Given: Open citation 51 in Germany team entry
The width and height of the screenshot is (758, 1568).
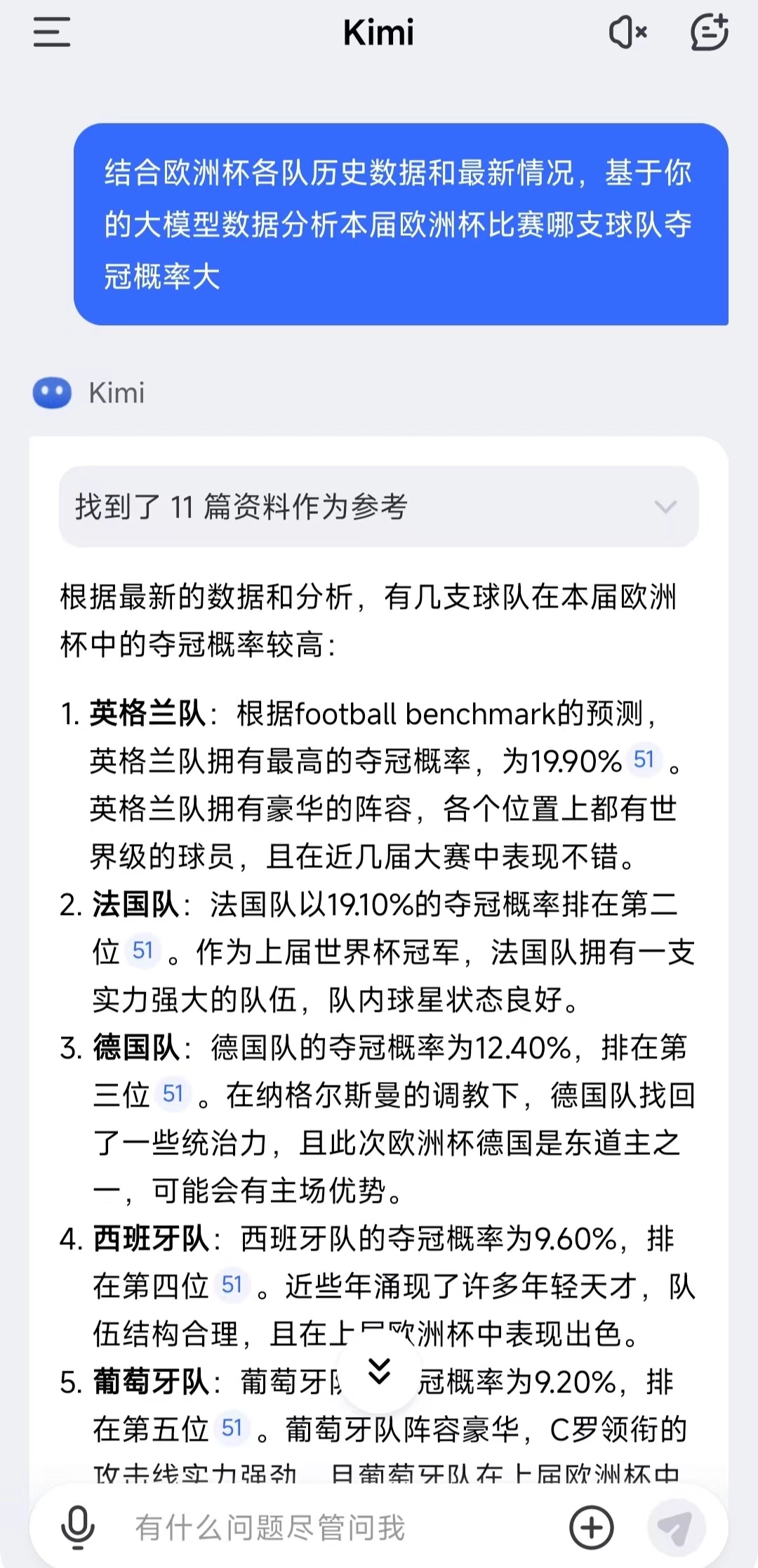Looking at the screenshot, I should pyautogui.click(x=173, y=1094).
